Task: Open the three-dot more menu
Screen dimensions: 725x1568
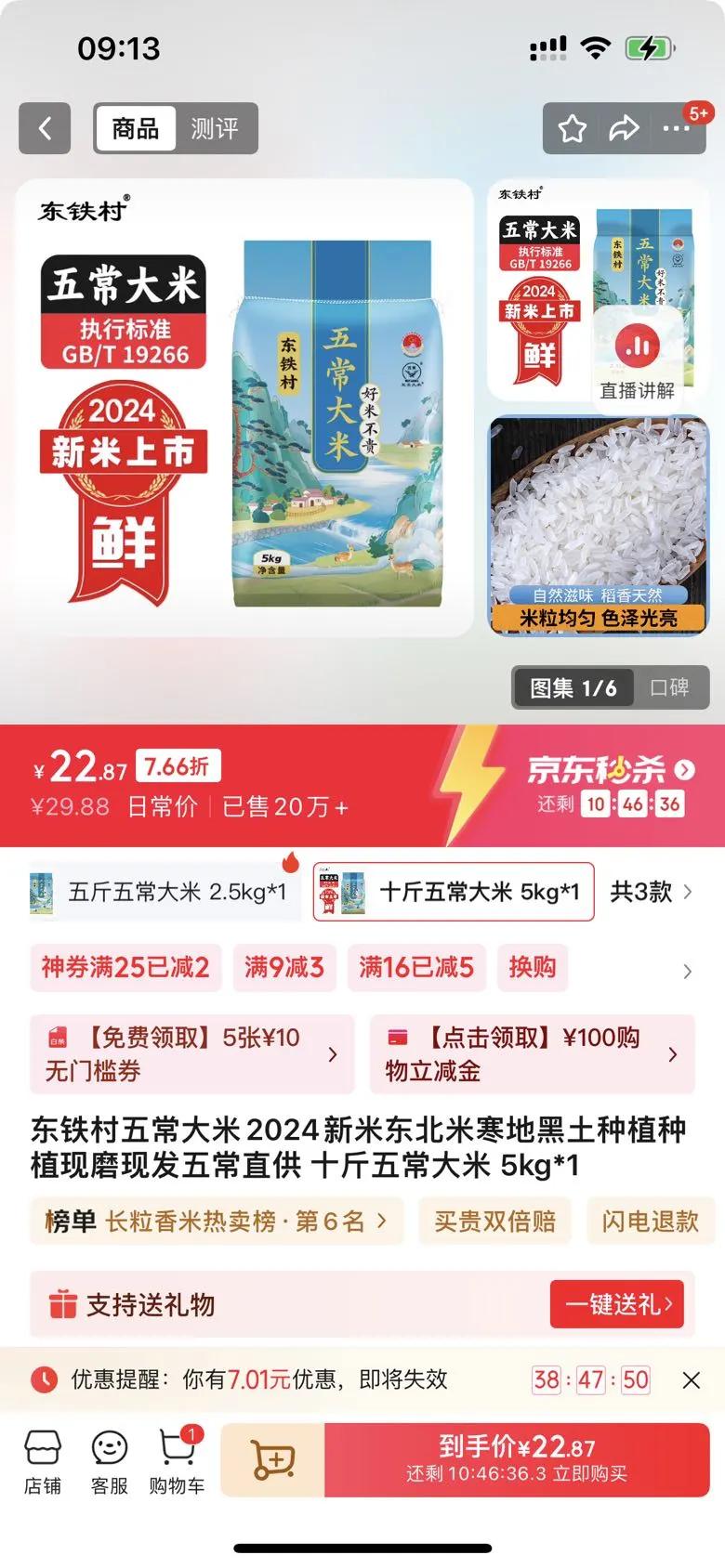Action: pos(676,128)
